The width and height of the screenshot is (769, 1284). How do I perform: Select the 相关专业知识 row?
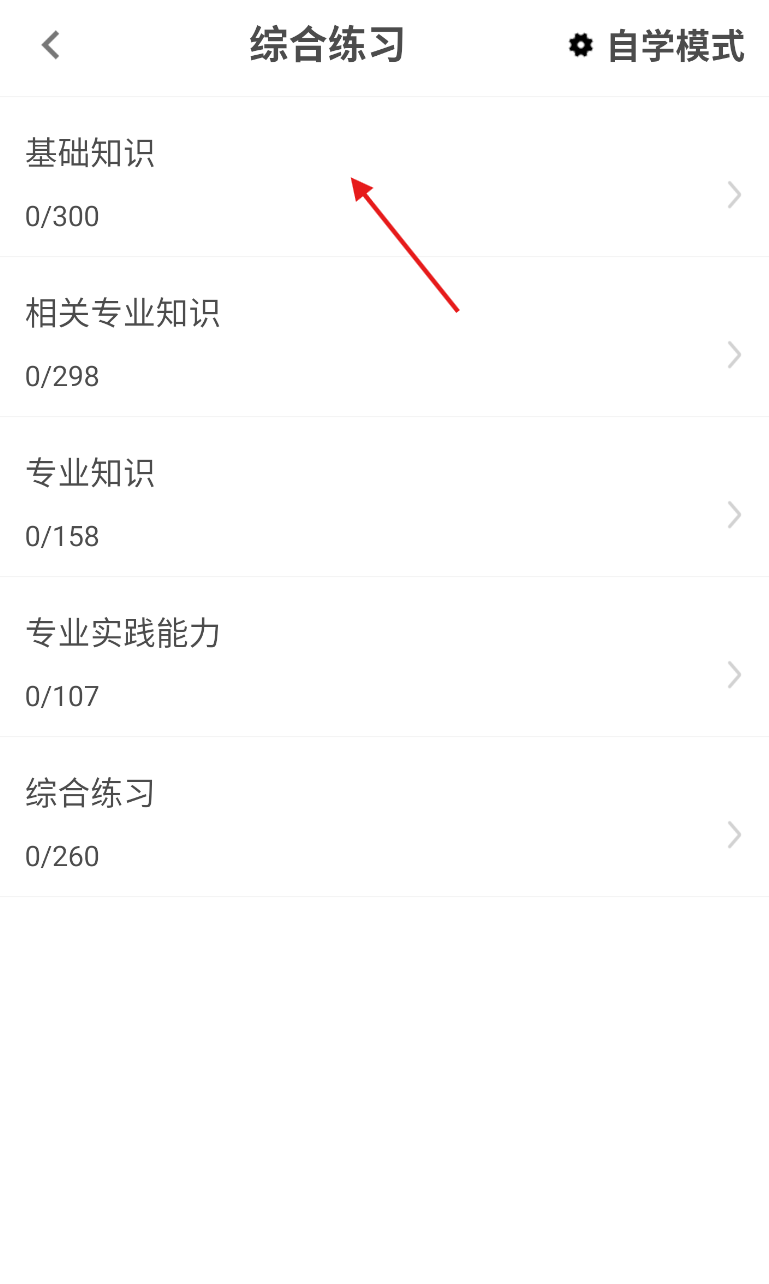(384, 337)
